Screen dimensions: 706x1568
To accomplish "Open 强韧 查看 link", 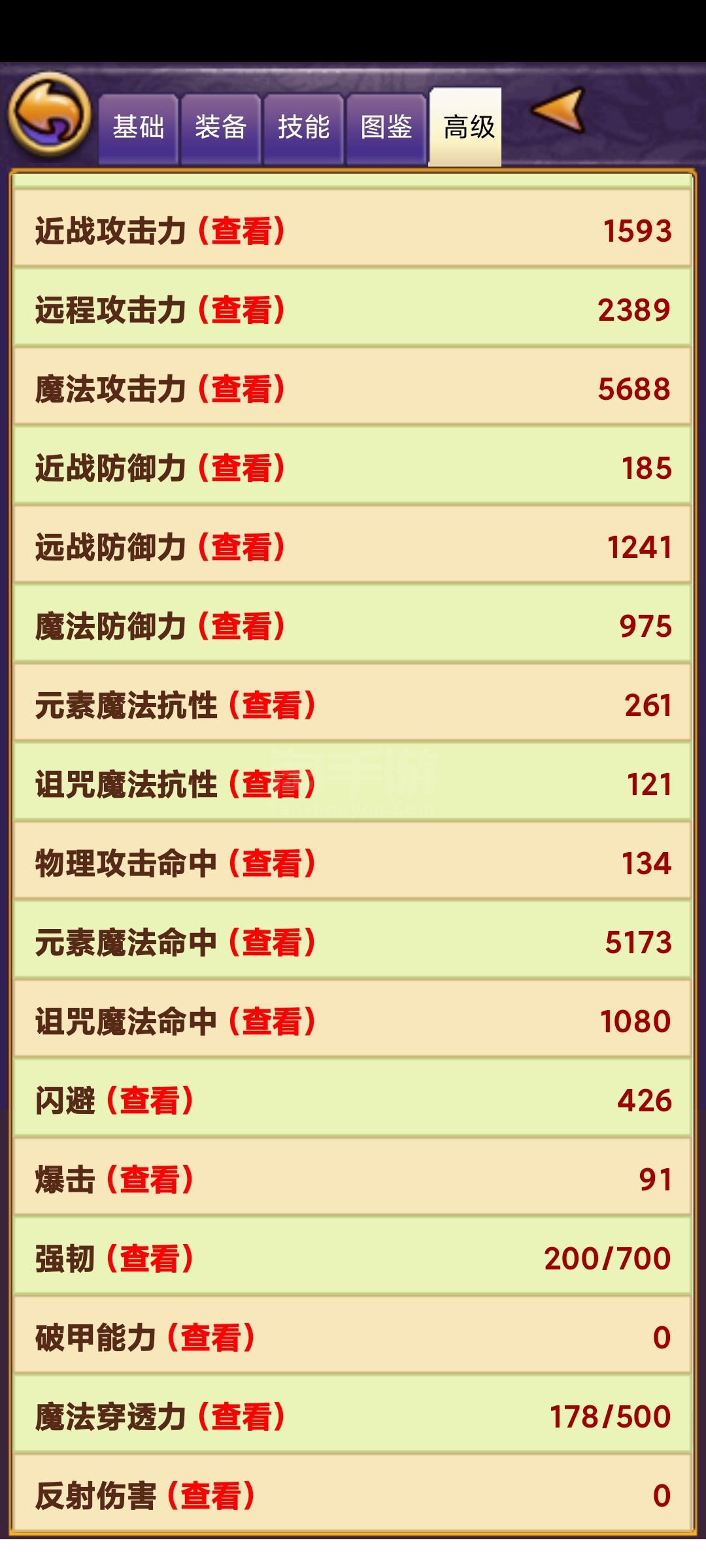I will (x=150, y=1258).
